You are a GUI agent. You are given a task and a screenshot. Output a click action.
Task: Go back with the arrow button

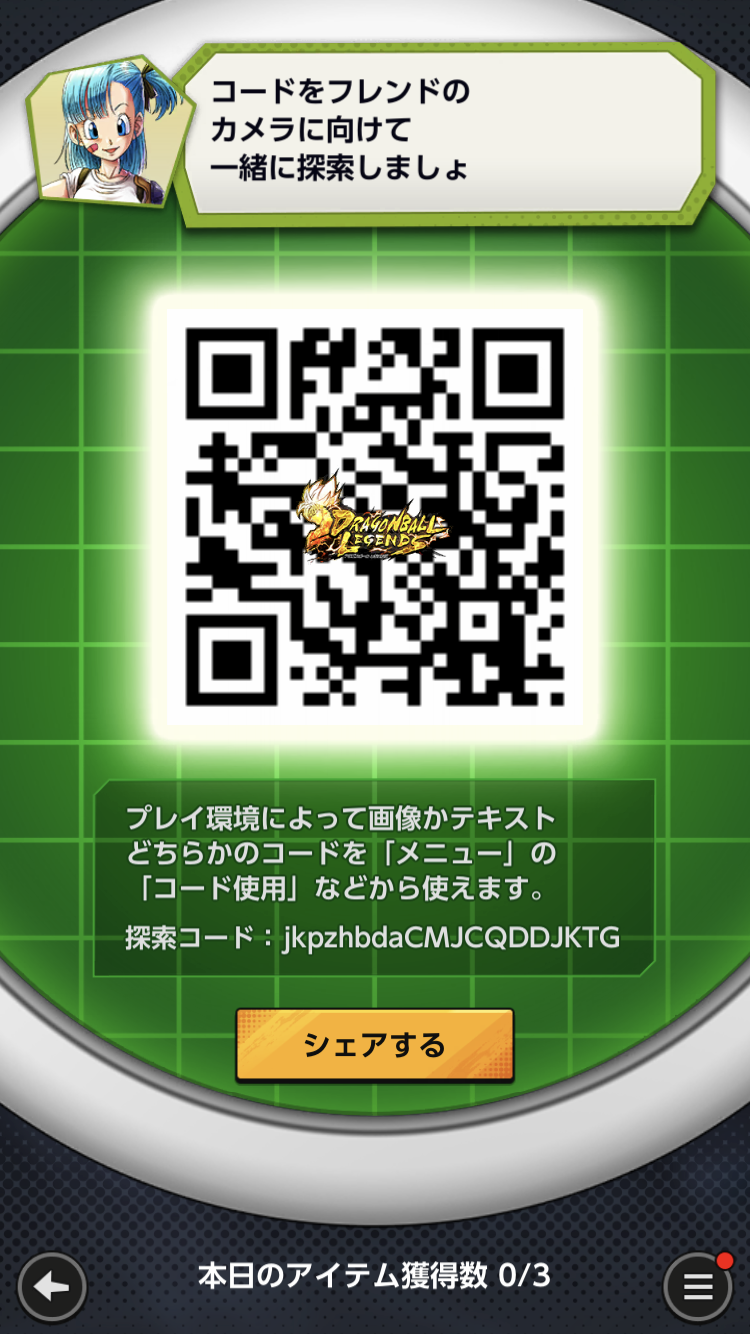coord(52,1287)
